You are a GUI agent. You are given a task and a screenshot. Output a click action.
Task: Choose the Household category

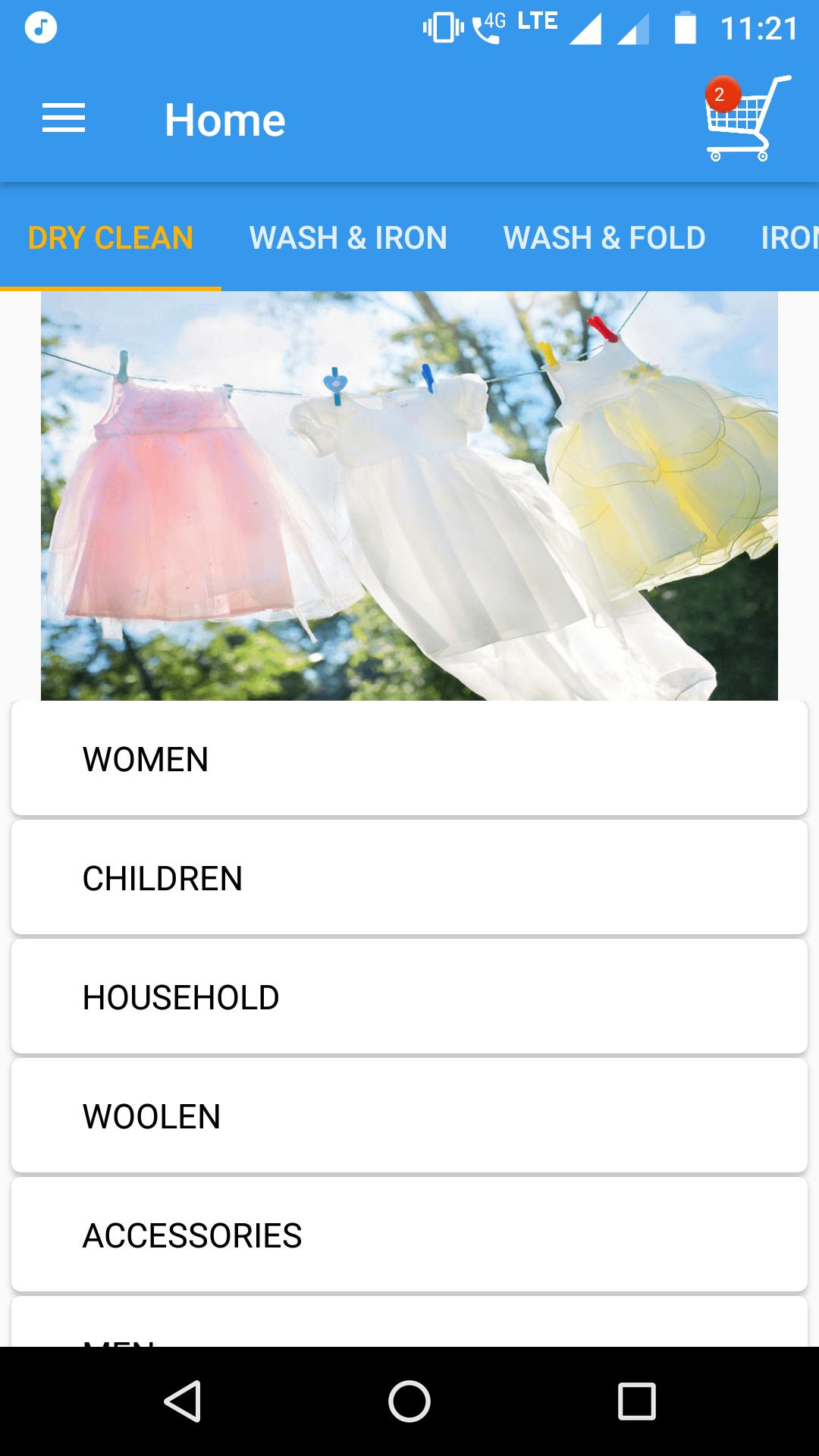409,997
